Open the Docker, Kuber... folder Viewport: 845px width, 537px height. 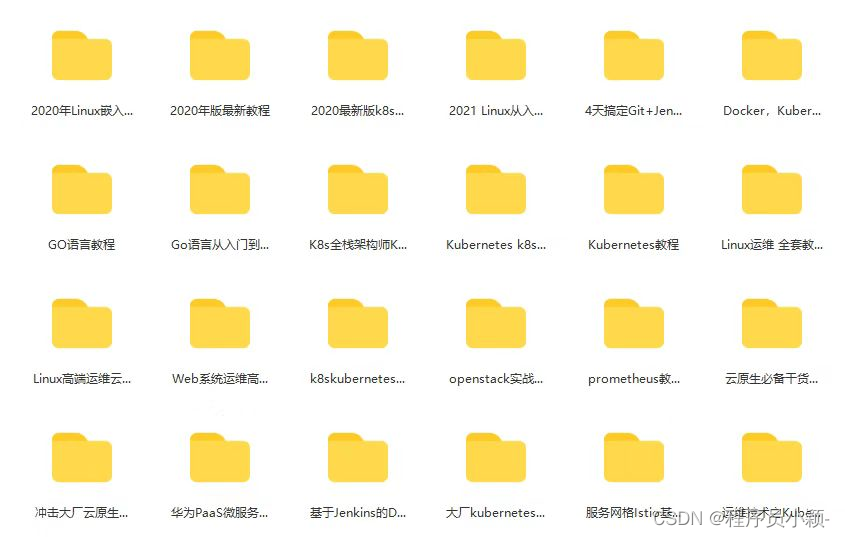pyautogui.click(x=772, y=56)
